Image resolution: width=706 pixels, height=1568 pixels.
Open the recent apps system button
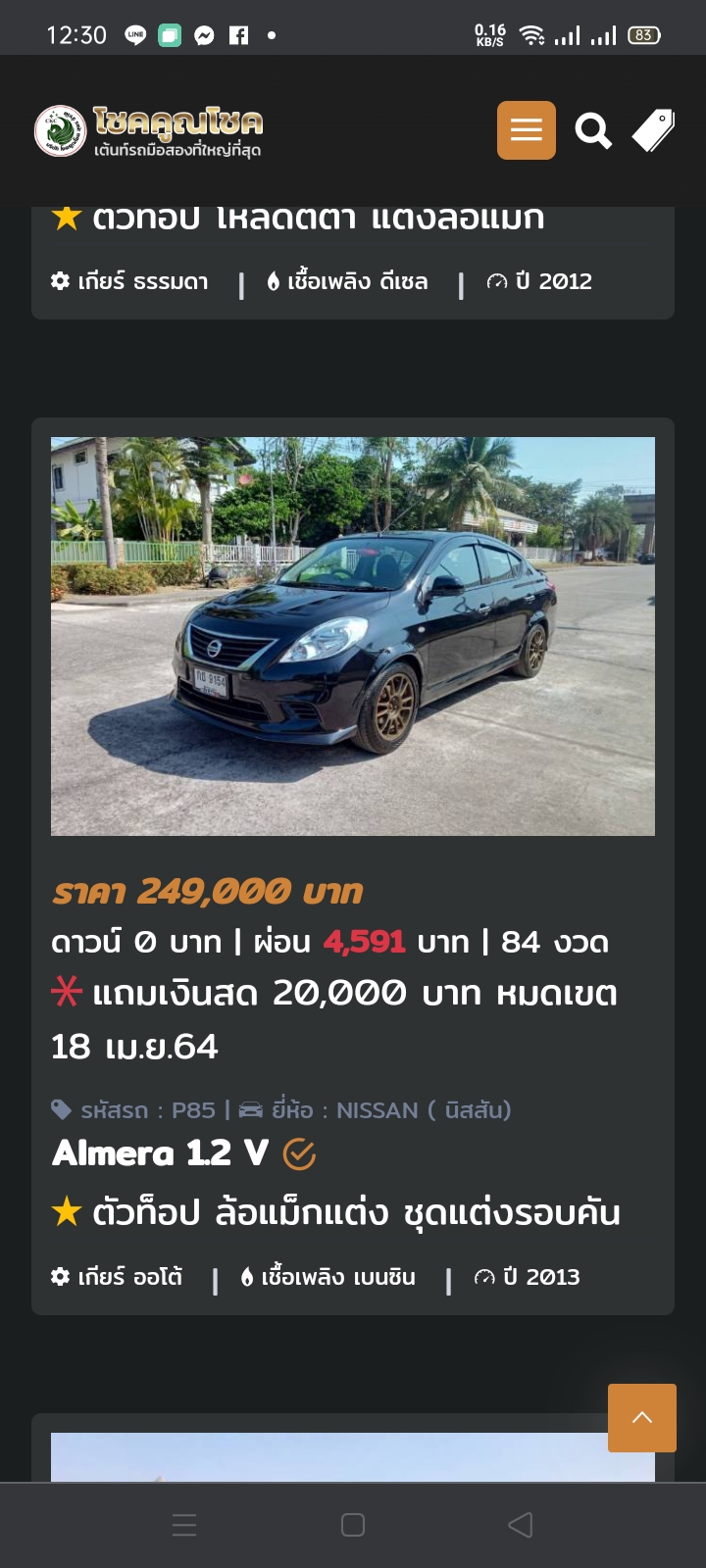(184, 1525)
